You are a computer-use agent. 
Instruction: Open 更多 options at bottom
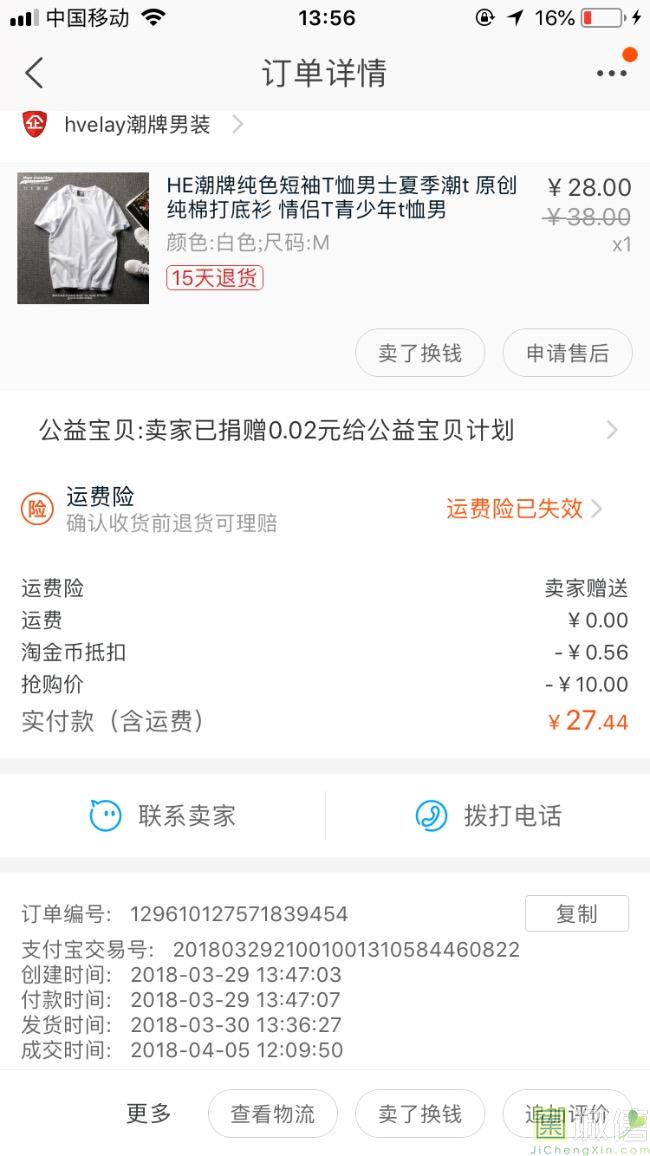[148, 1113]
